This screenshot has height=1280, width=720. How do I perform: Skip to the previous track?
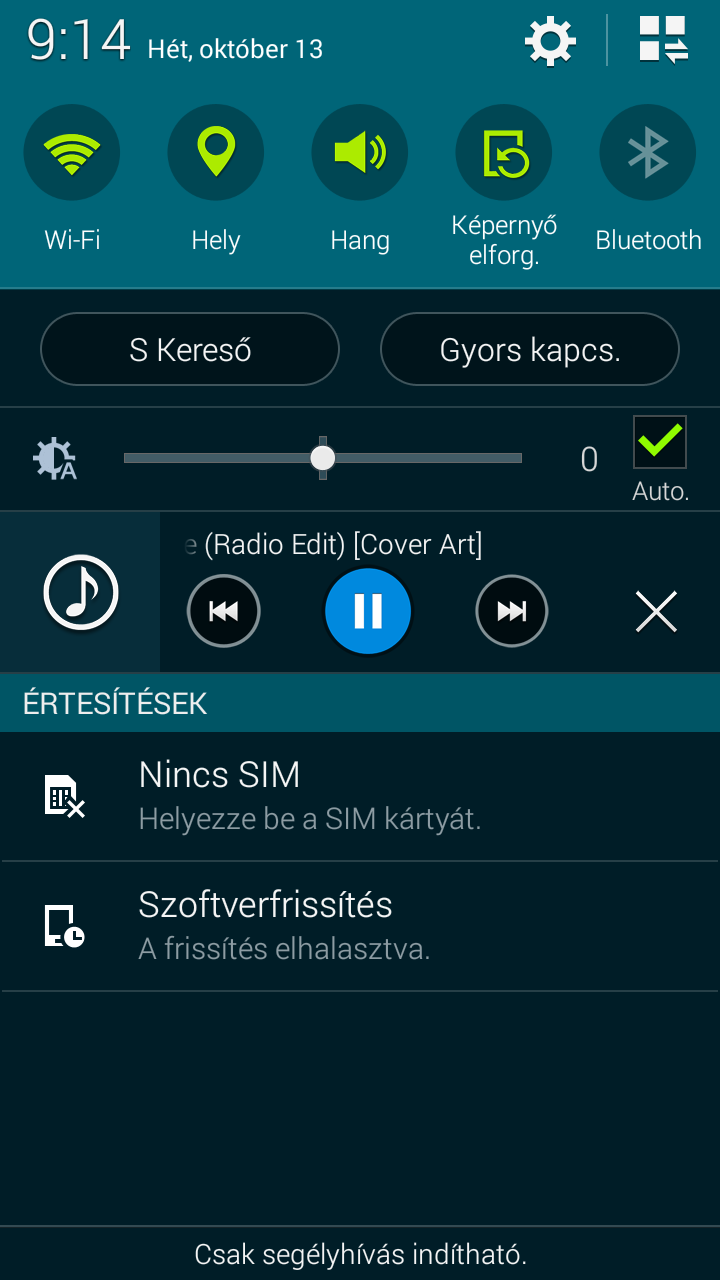tap(224, 611)
